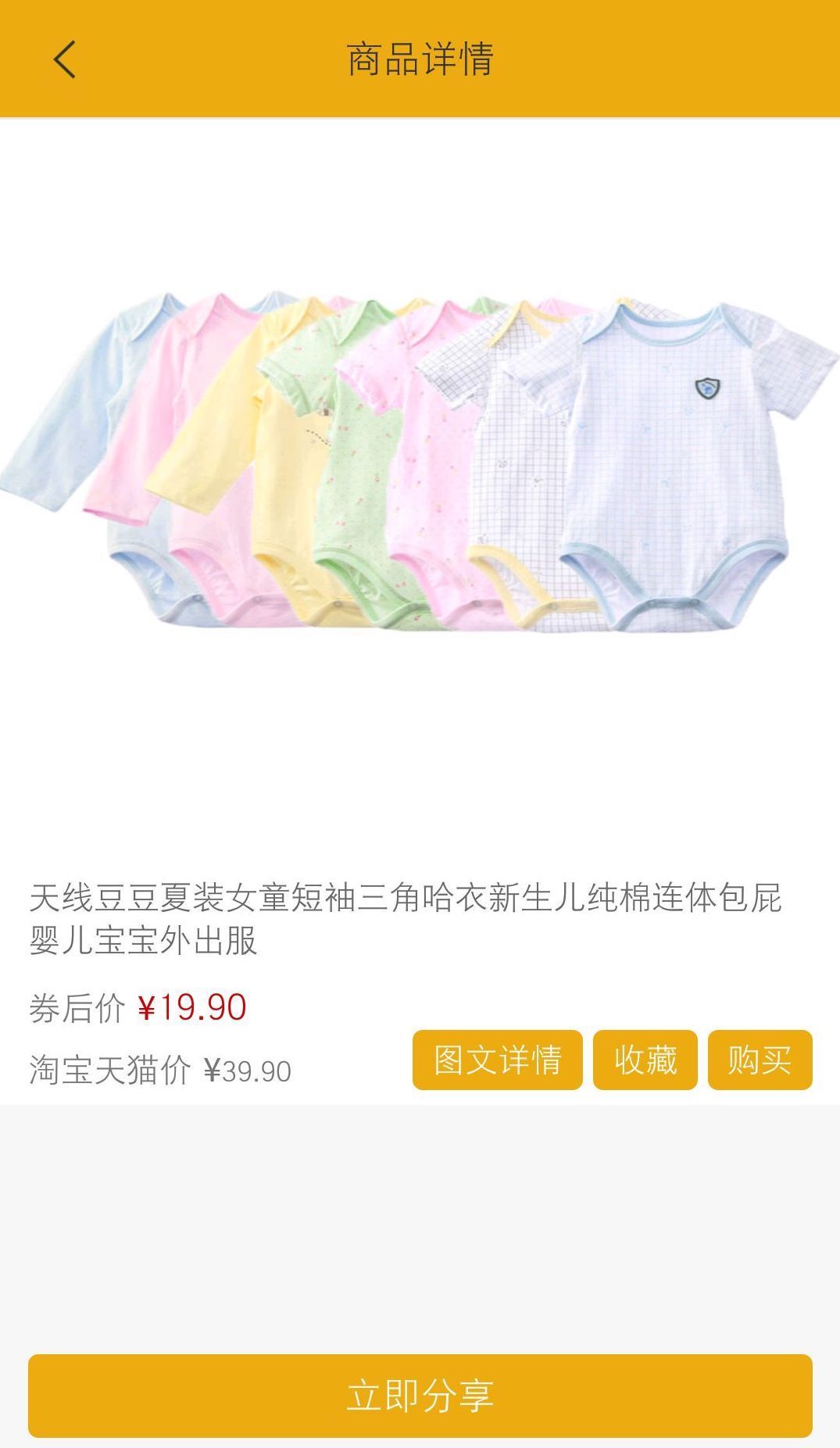Open 图文详情 for this product
The width and height of the screenshot is (840, 1448).
point(498,1060)
